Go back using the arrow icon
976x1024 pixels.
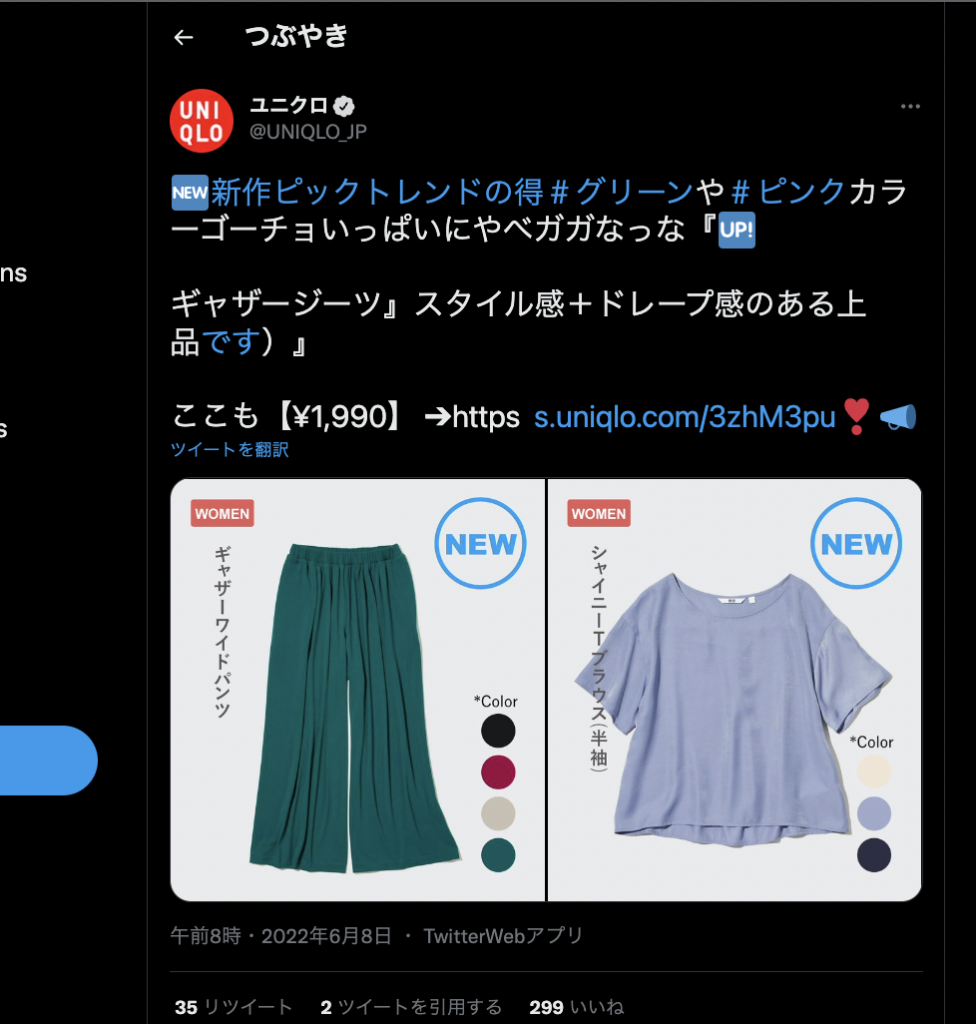point(183,38)
